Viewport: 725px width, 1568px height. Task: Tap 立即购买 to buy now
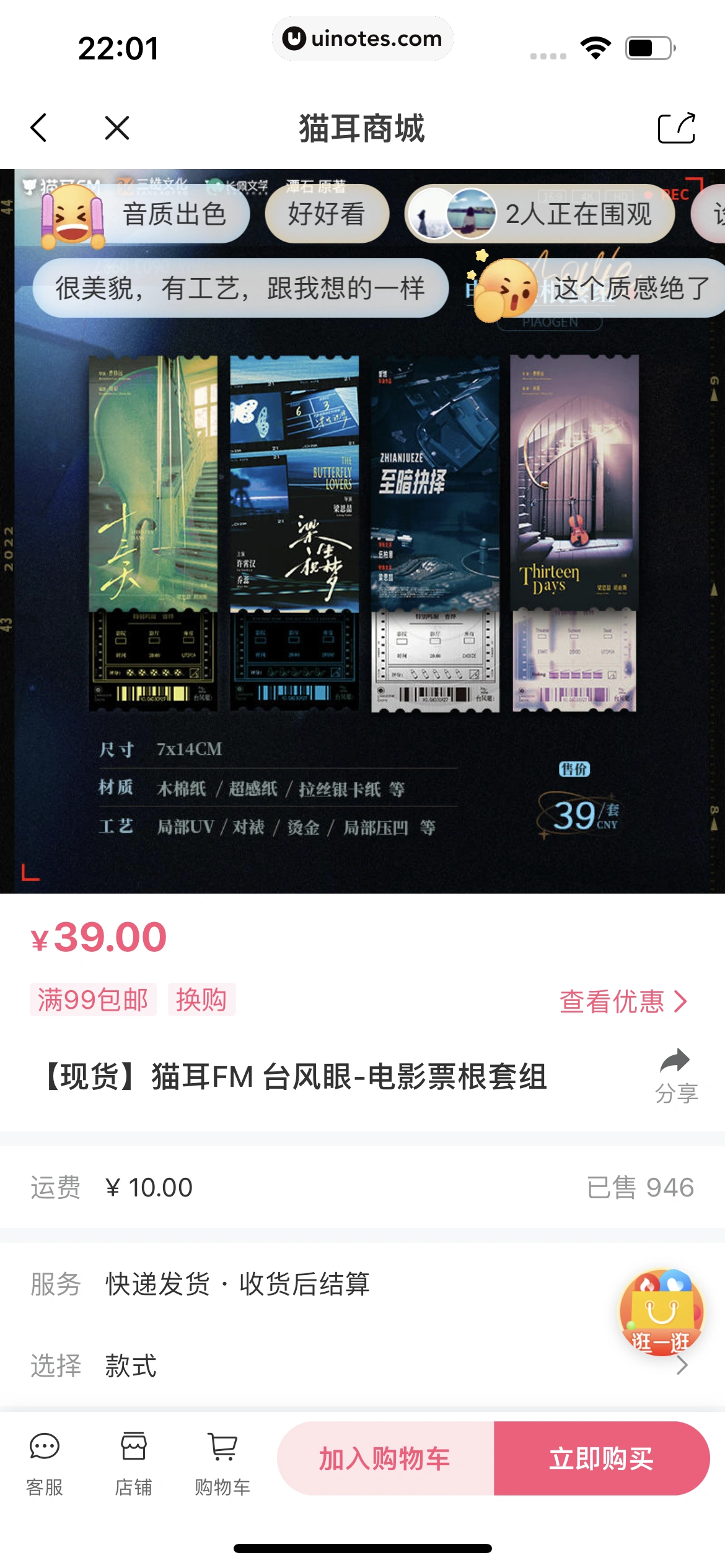pos(601,1458)
